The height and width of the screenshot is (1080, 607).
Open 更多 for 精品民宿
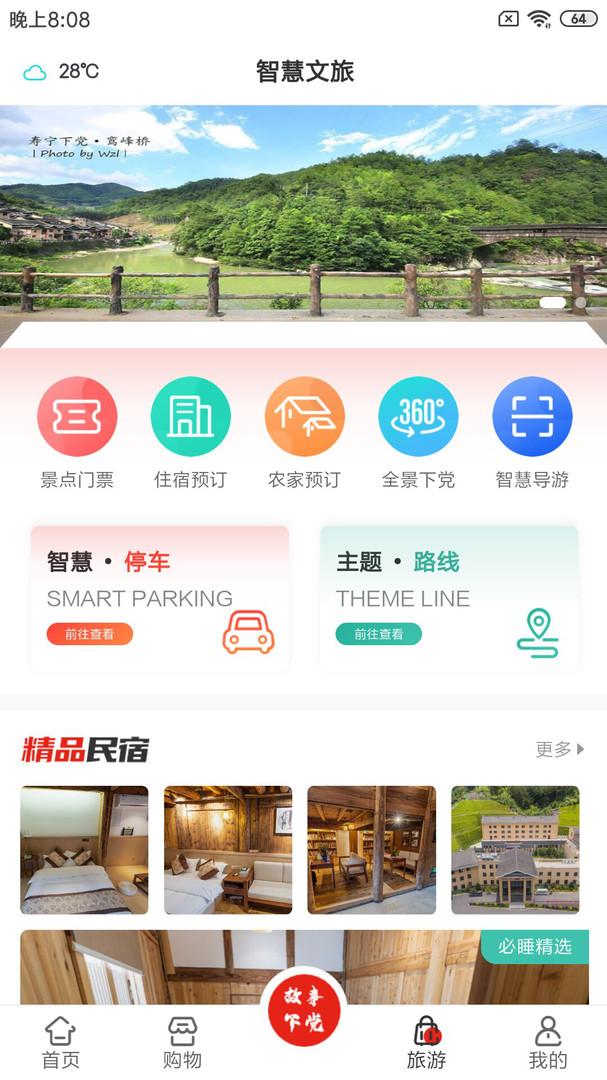(560, 749)
